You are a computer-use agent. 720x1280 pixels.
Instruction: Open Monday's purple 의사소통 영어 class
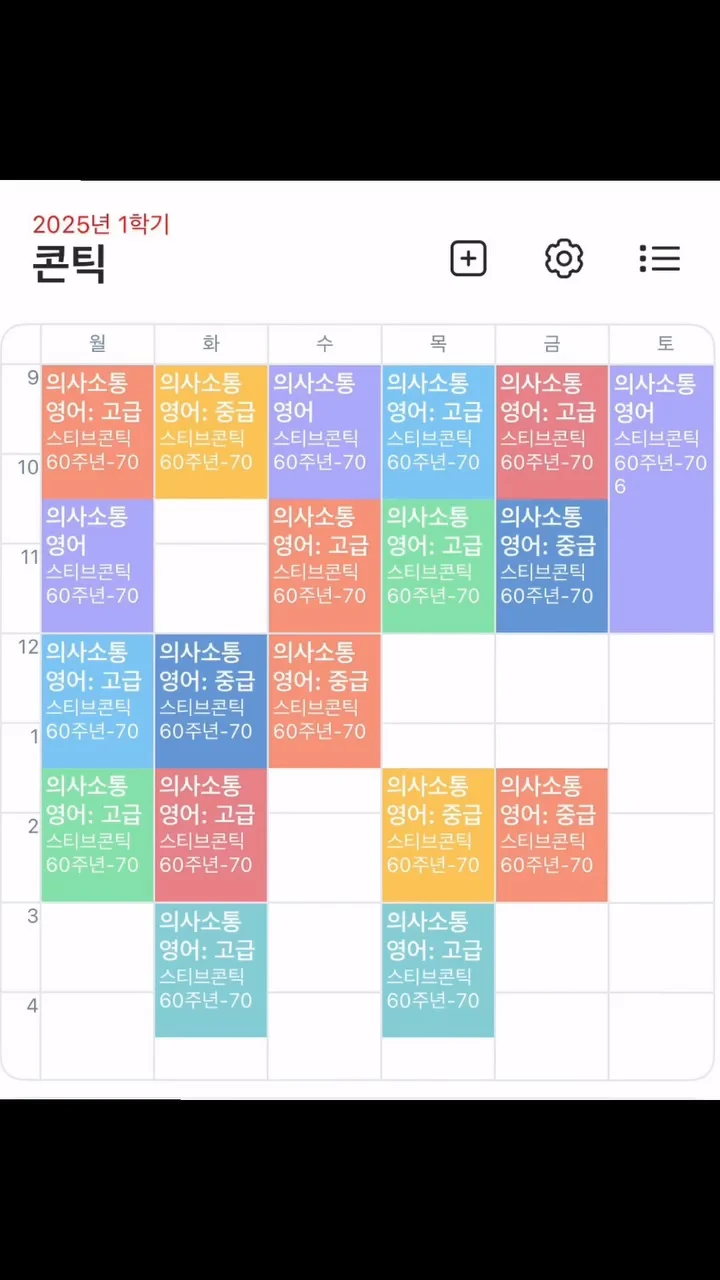[x=97, y=566]
